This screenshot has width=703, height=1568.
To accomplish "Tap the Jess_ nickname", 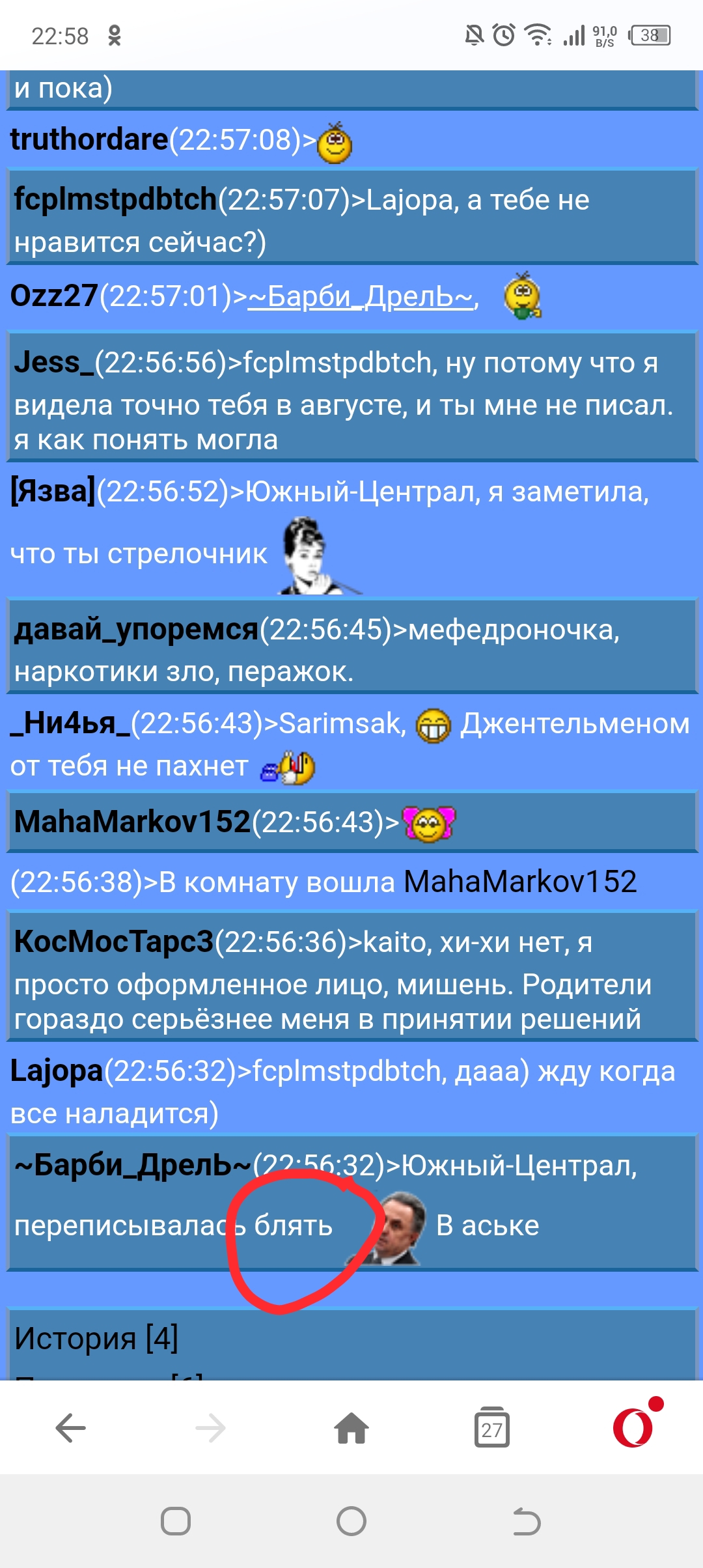I will (x=54, y=362).
